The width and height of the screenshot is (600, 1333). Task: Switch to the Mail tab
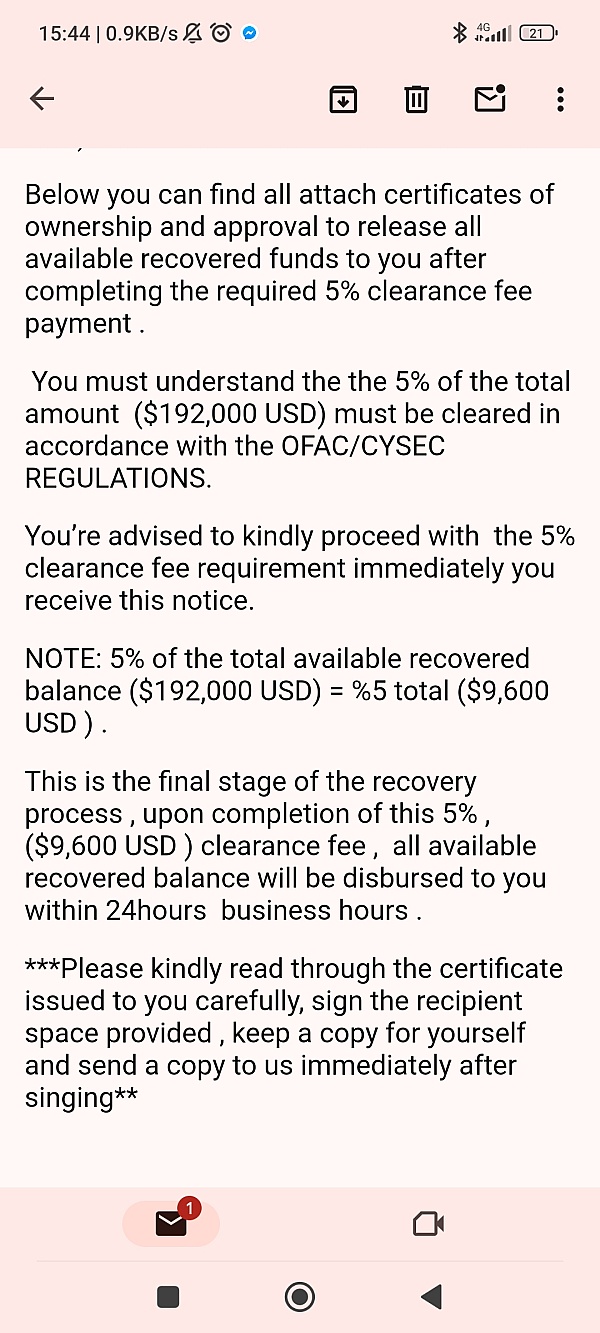pos(171,1223)
